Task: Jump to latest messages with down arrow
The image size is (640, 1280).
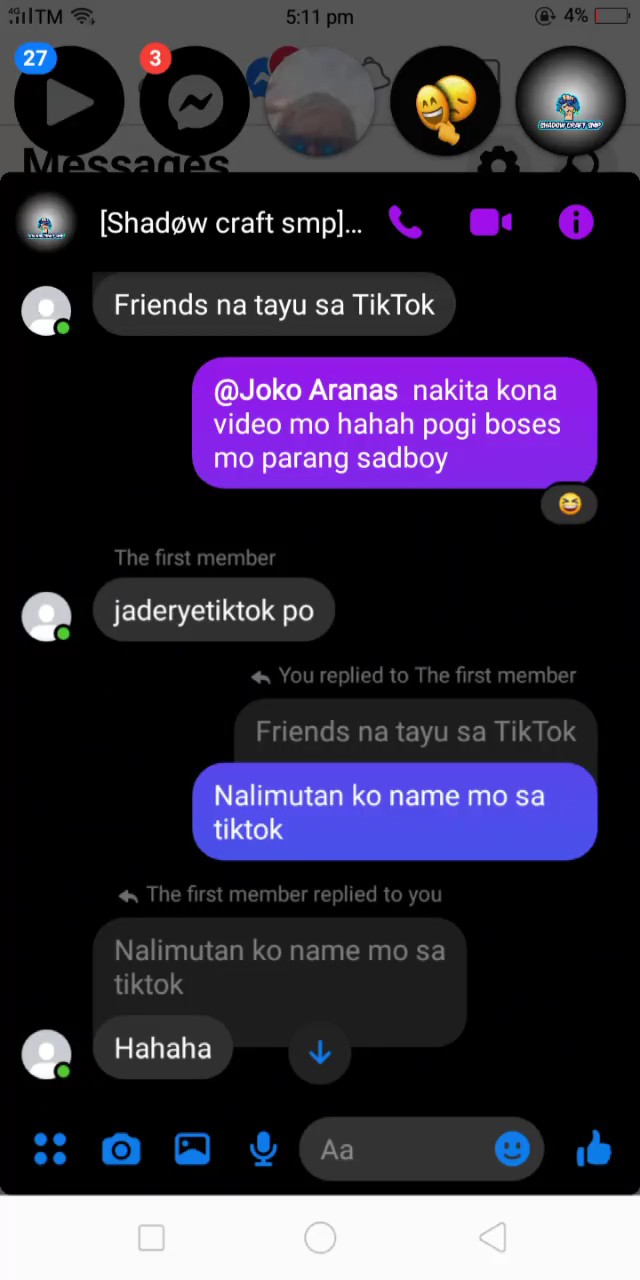Action: pyautogui.click(x=320, y=1052)
